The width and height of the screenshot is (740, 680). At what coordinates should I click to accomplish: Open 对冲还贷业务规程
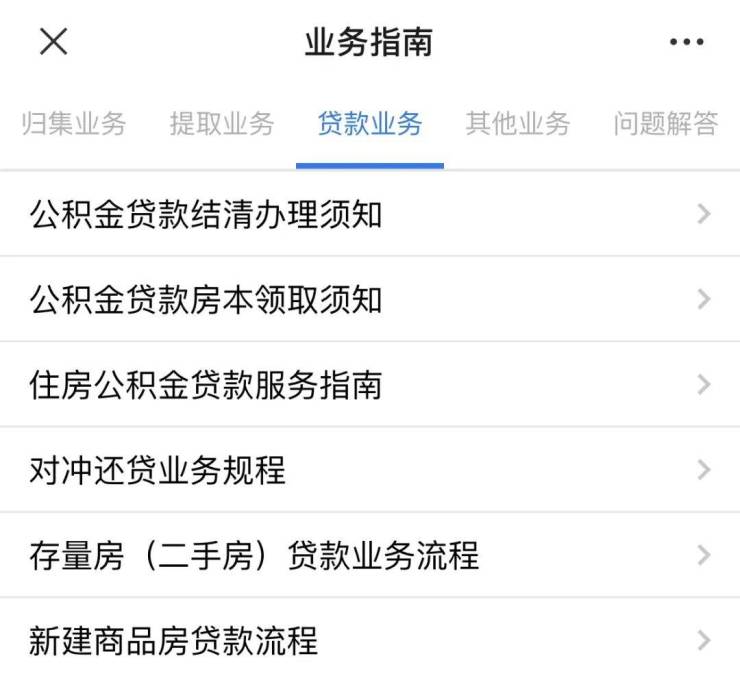[x=370, y=470]
